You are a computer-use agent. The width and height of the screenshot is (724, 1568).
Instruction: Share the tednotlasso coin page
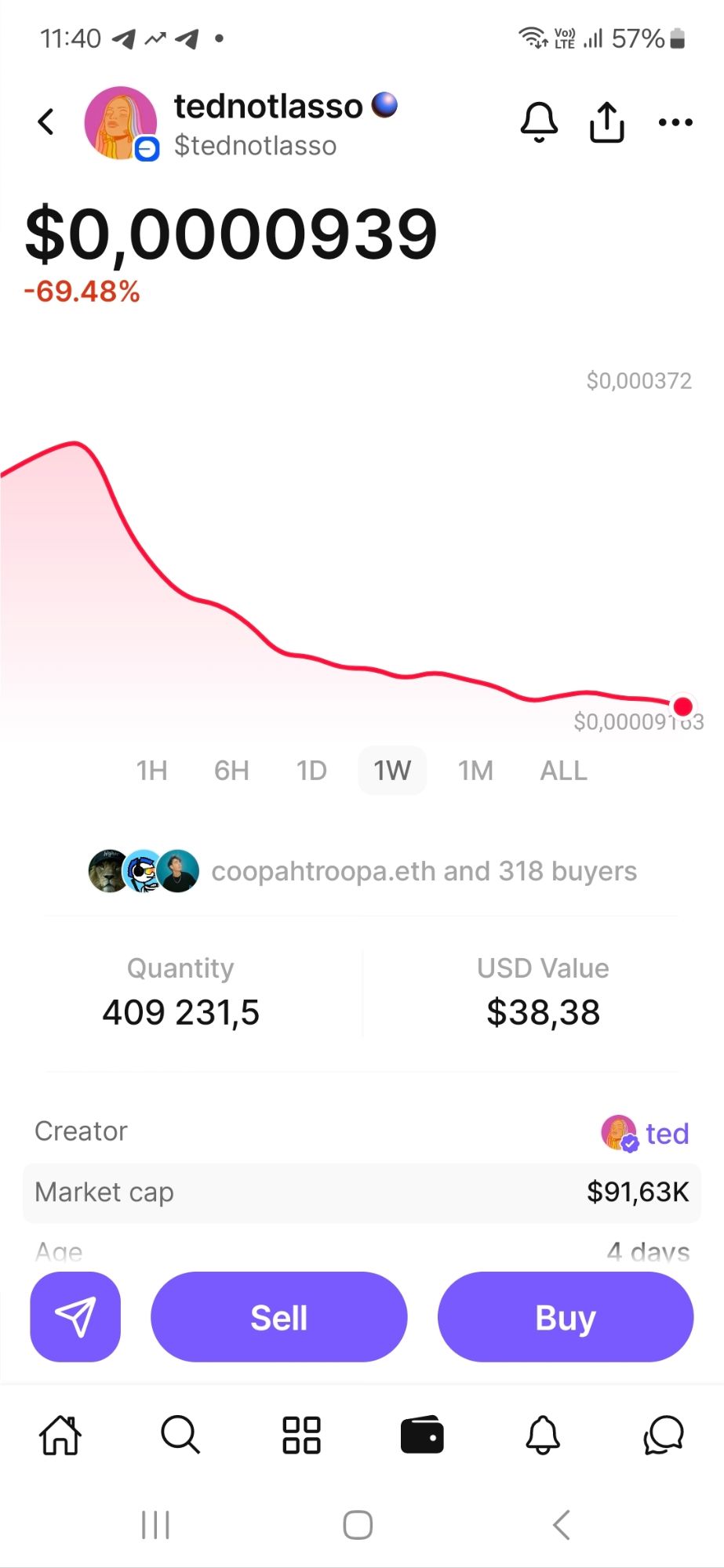[x=606, y=122]
